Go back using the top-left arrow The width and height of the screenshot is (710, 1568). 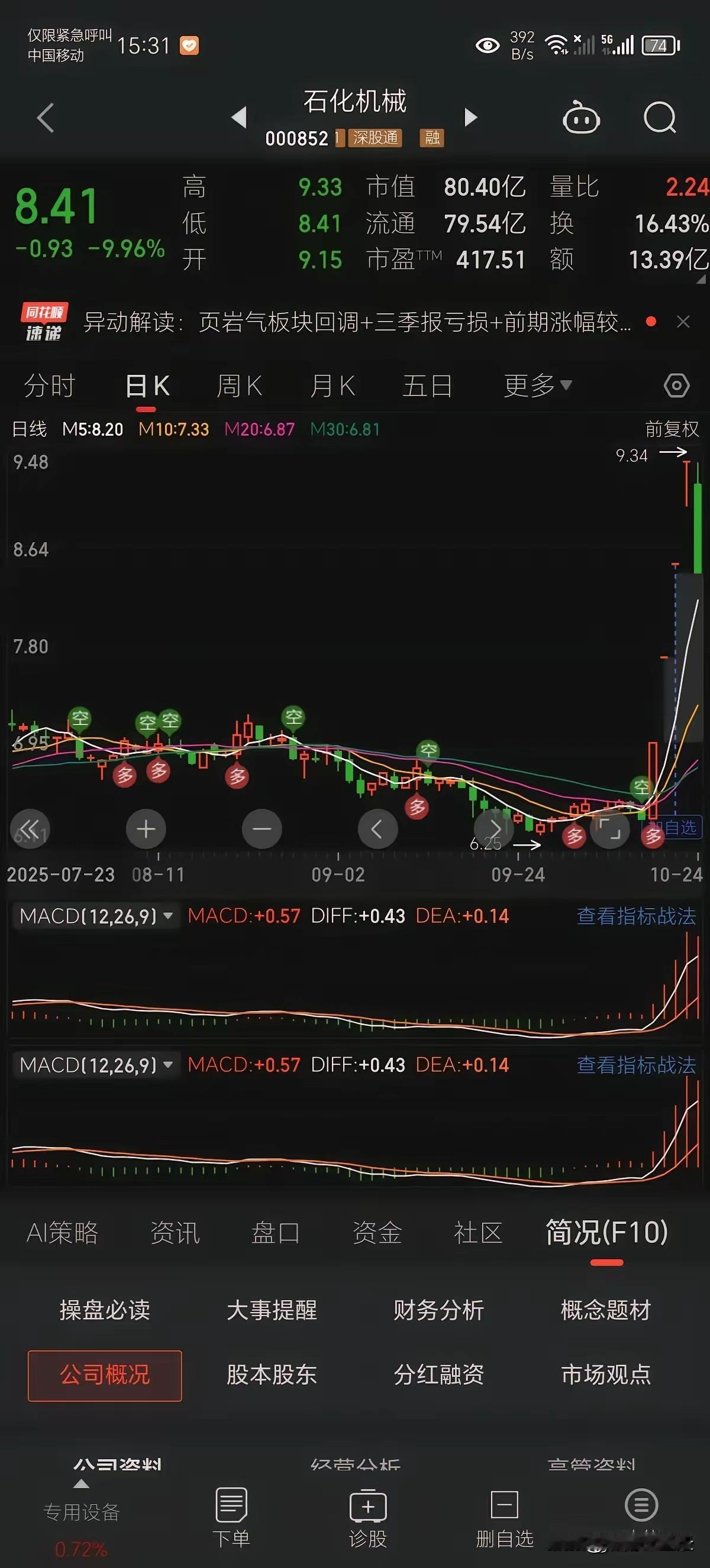(46, 117)
